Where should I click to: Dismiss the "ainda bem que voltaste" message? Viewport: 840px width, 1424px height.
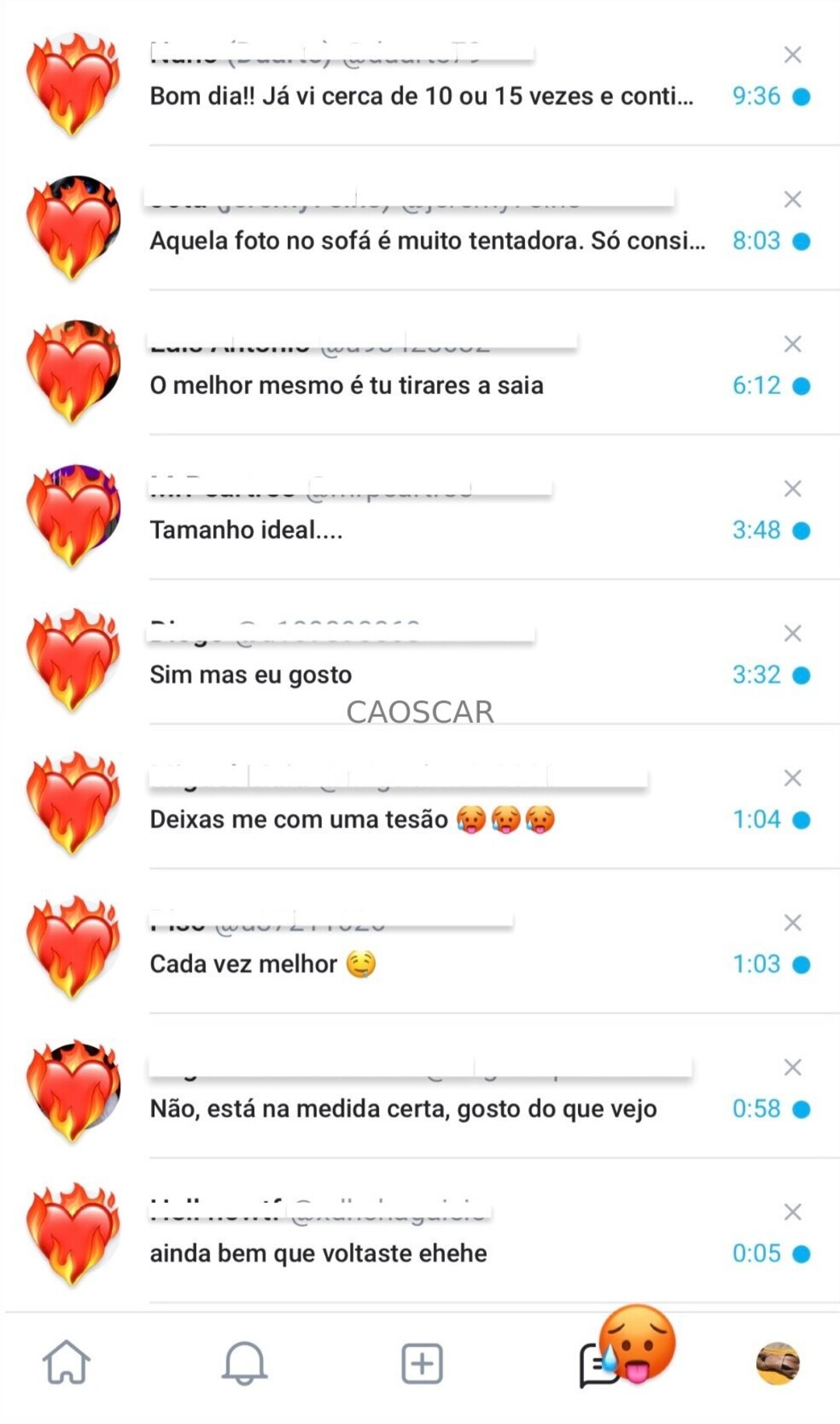point(793,1212)
